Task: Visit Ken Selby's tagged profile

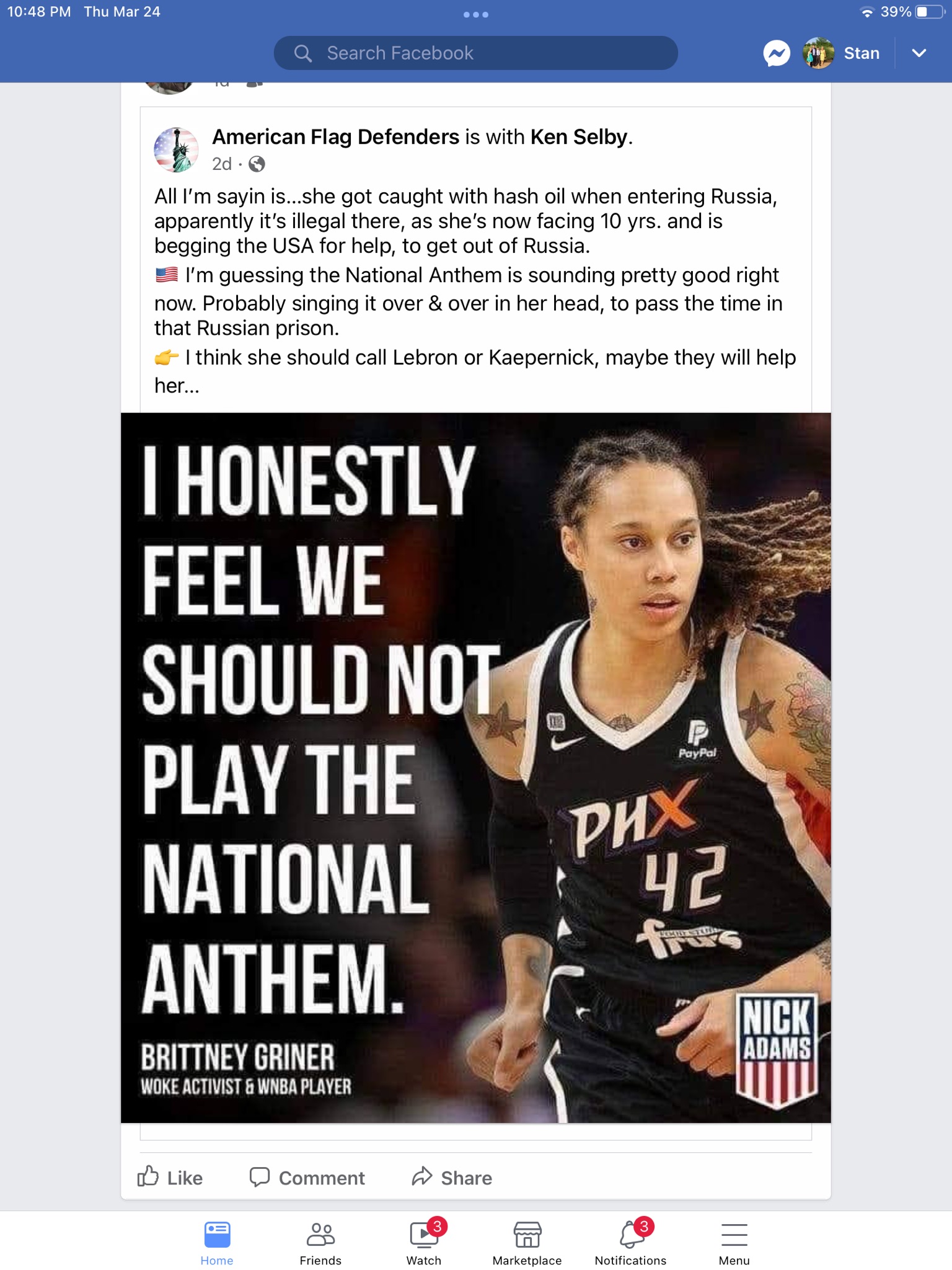Action: (578, 137)
